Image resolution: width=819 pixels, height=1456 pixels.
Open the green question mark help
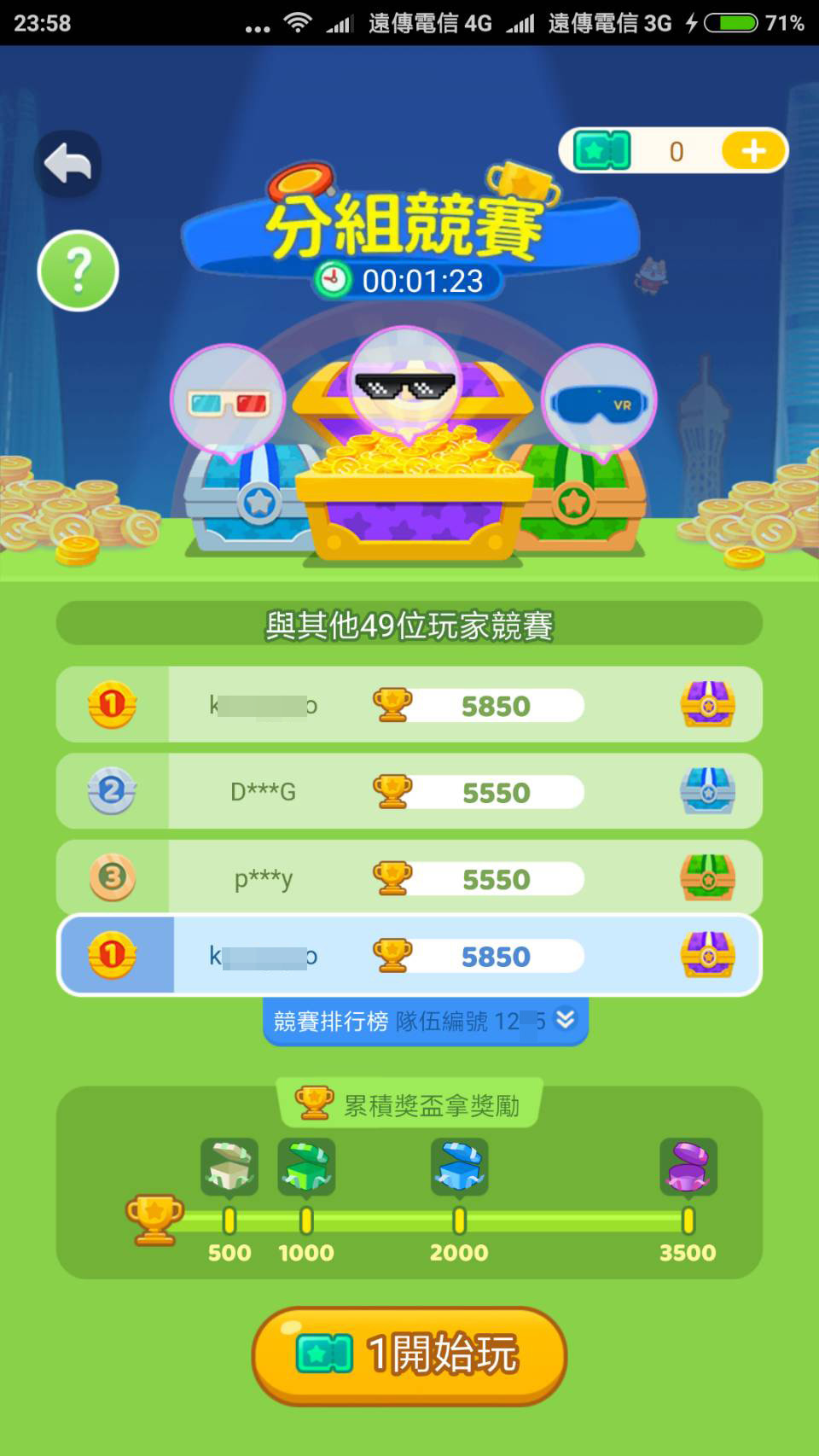78,271
